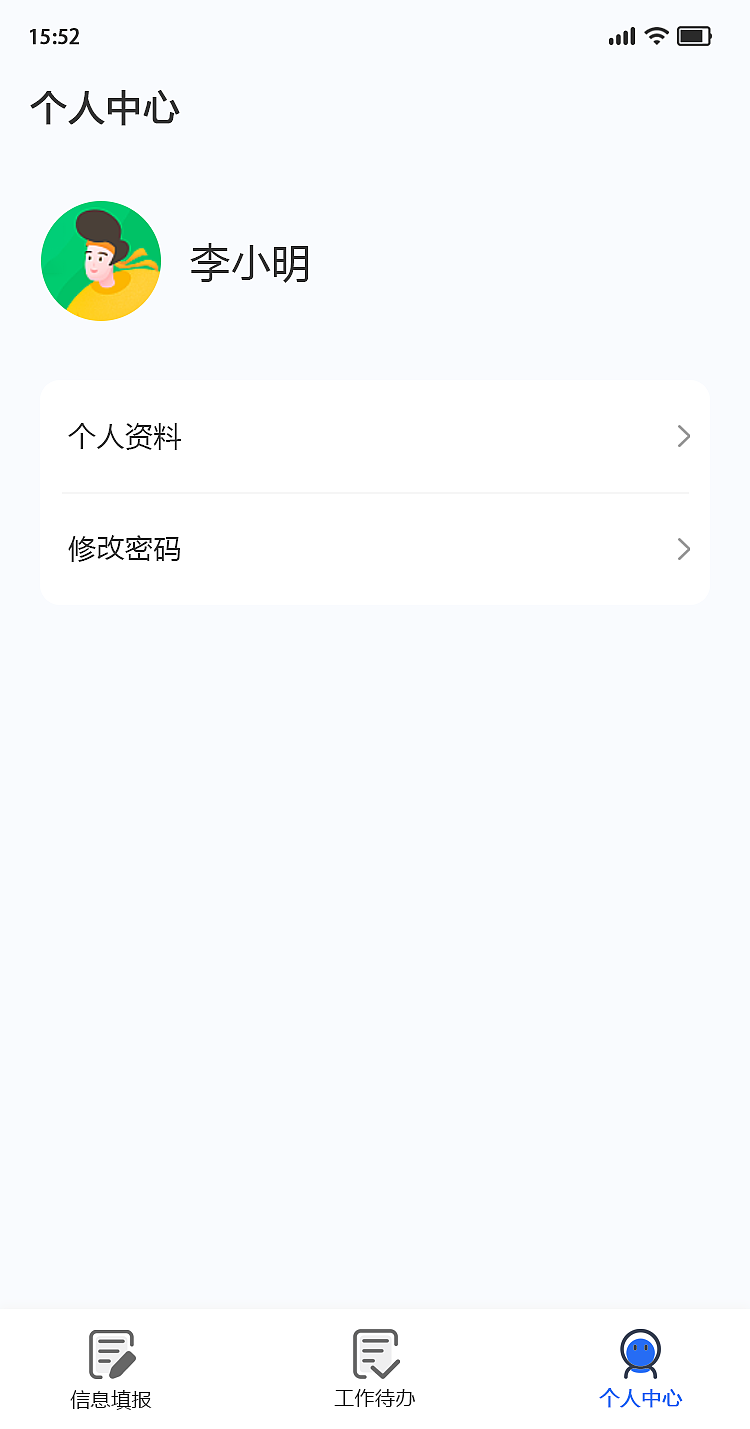Select the pencil inside the 信息填报 icon
750x1429 pixels.
[124, 1366]
